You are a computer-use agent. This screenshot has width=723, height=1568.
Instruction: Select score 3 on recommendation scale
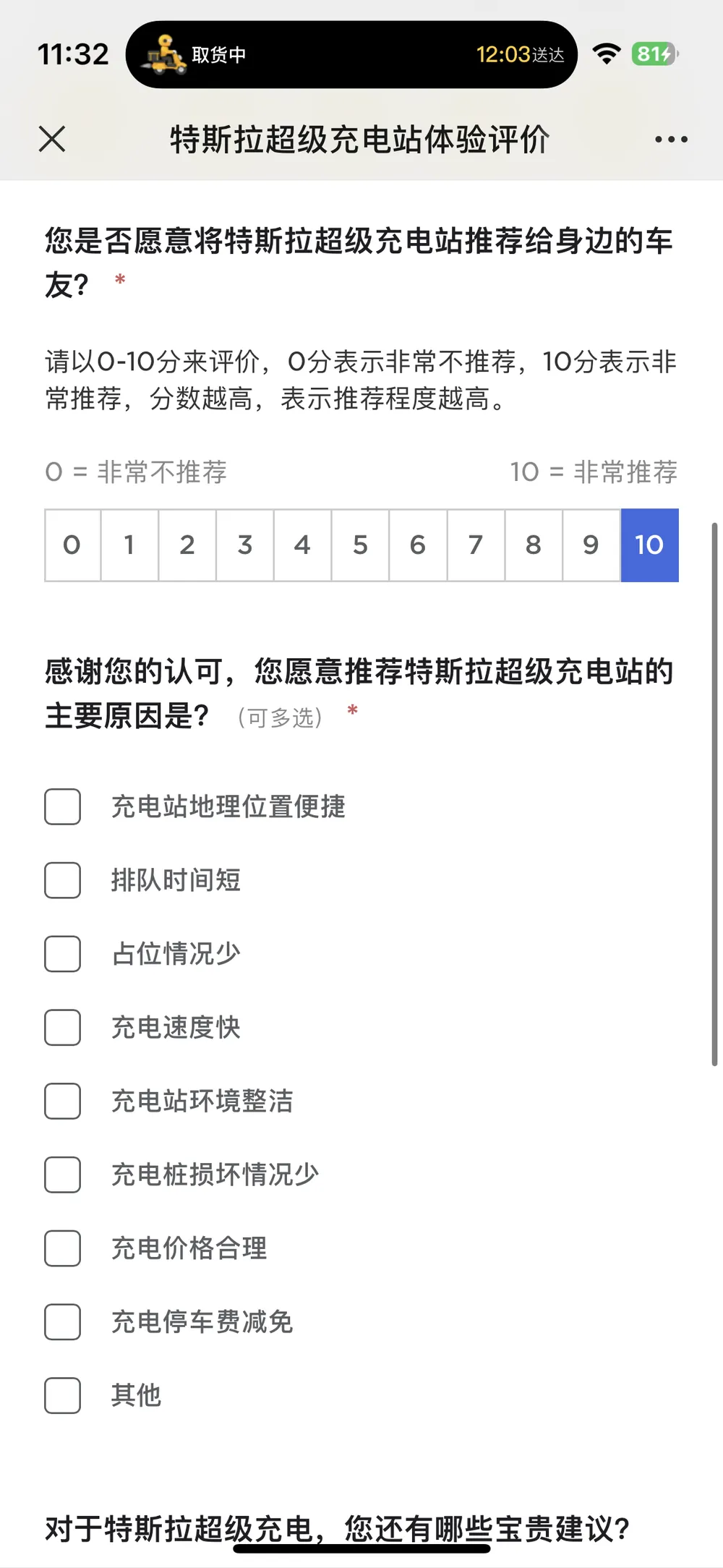[245, 545]
